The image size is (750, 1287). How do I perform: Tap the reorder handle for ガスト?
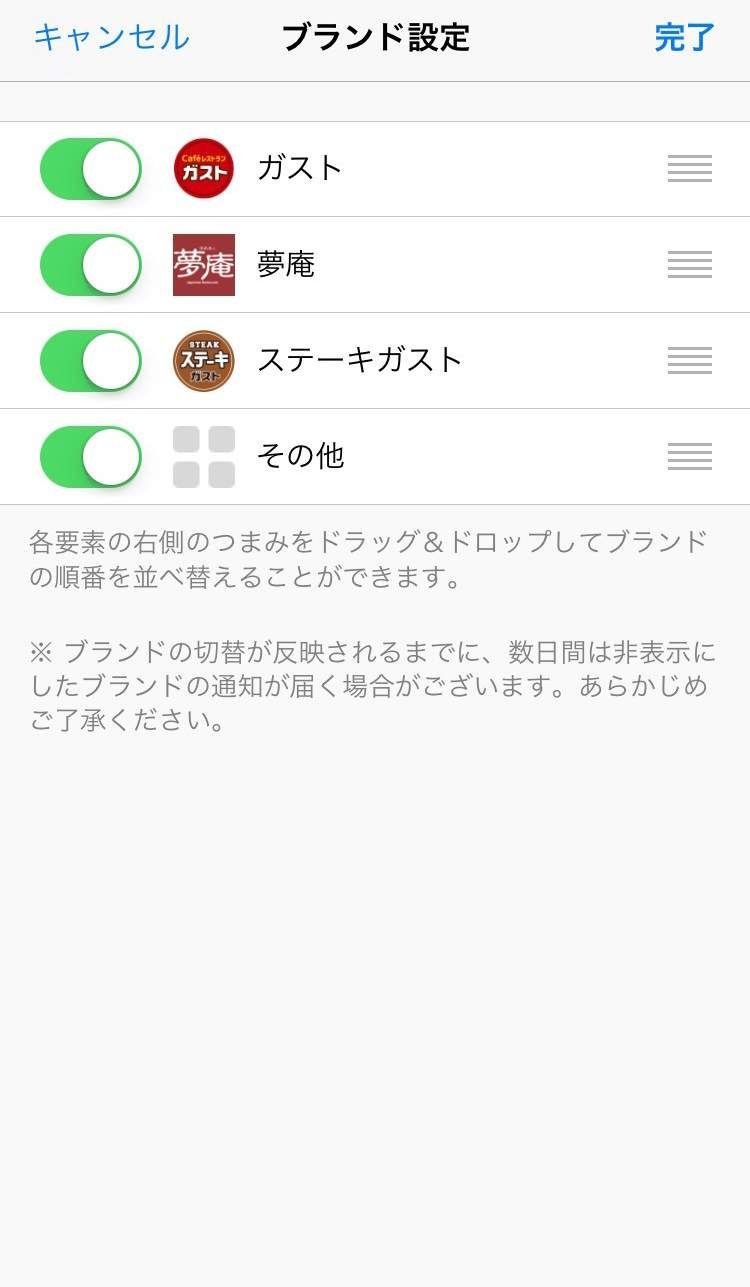[690, 169]
